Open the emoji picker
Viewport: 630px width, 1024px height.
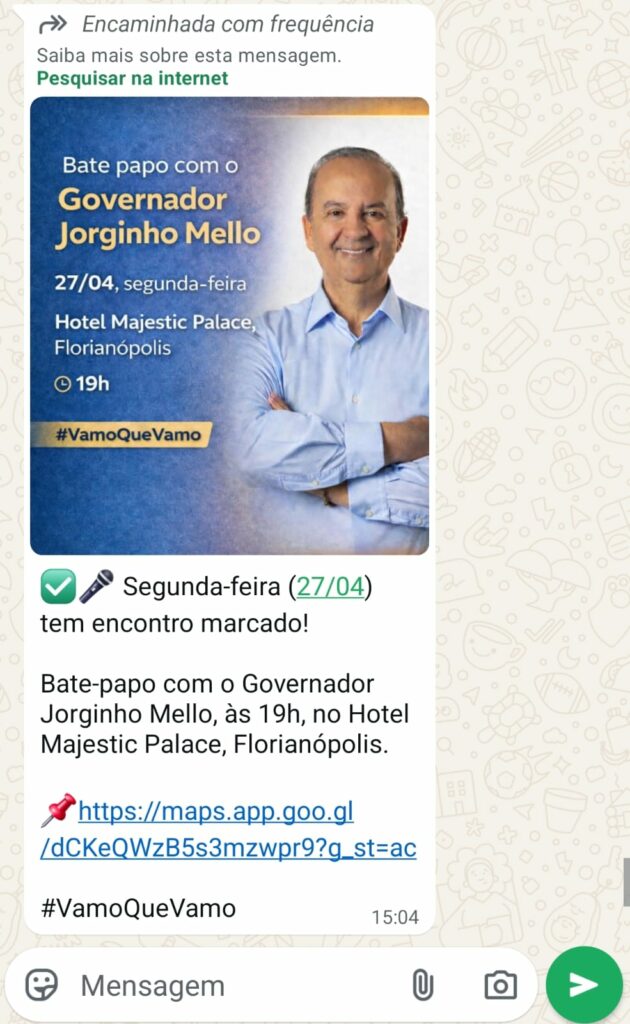coord(41,985)
